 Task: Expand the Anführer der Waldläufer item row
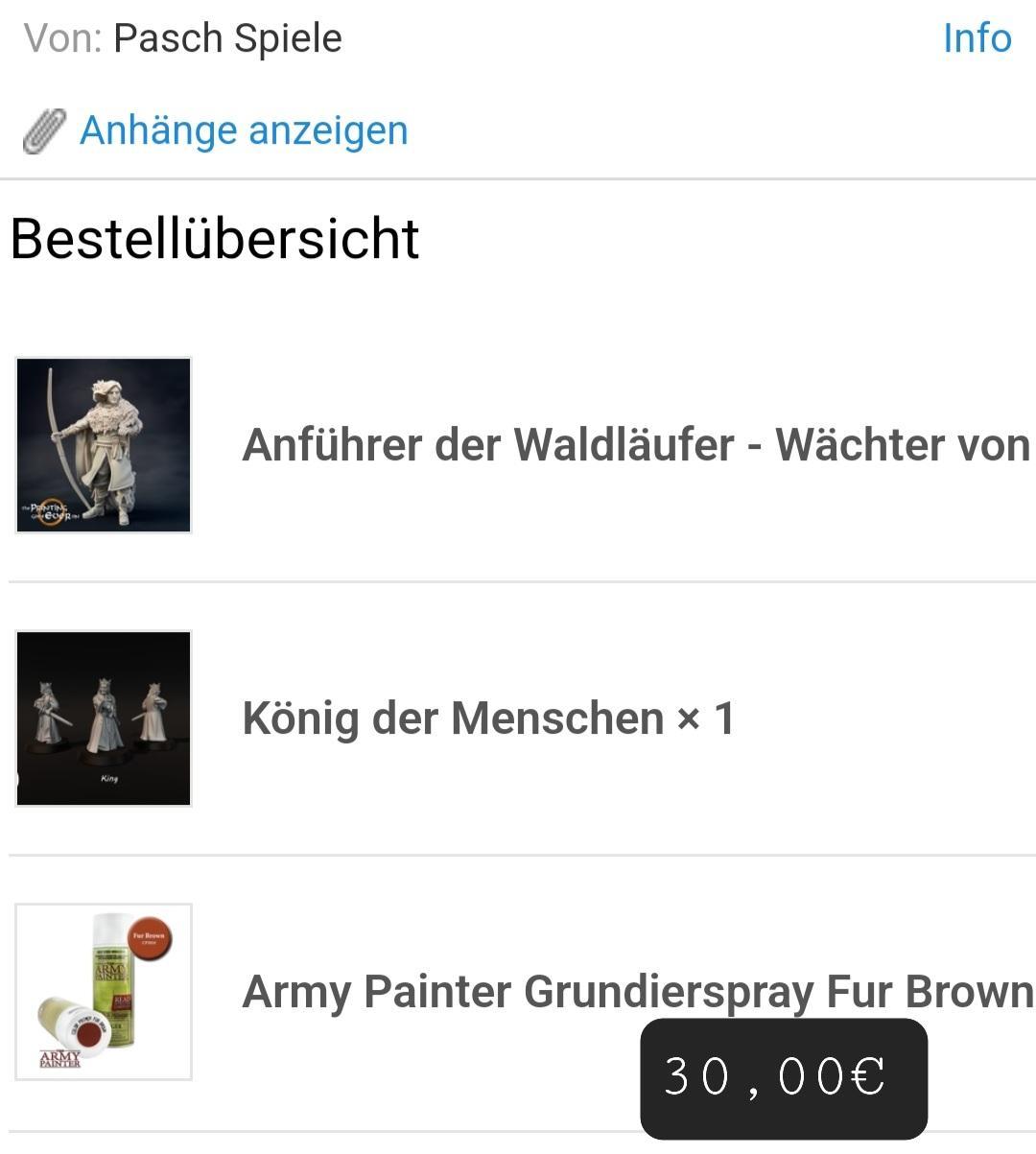point(518,446)
